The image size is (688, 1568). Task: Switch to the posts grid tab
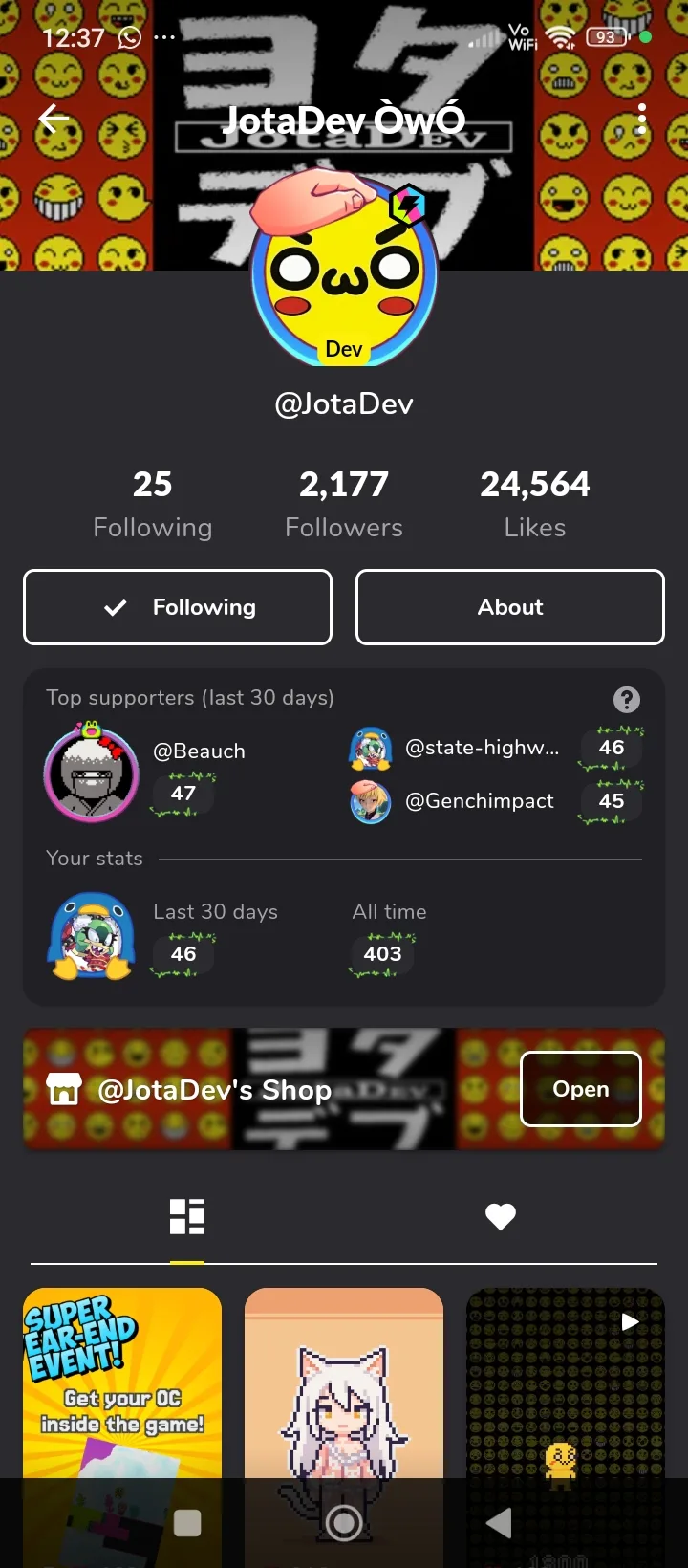187,1217
